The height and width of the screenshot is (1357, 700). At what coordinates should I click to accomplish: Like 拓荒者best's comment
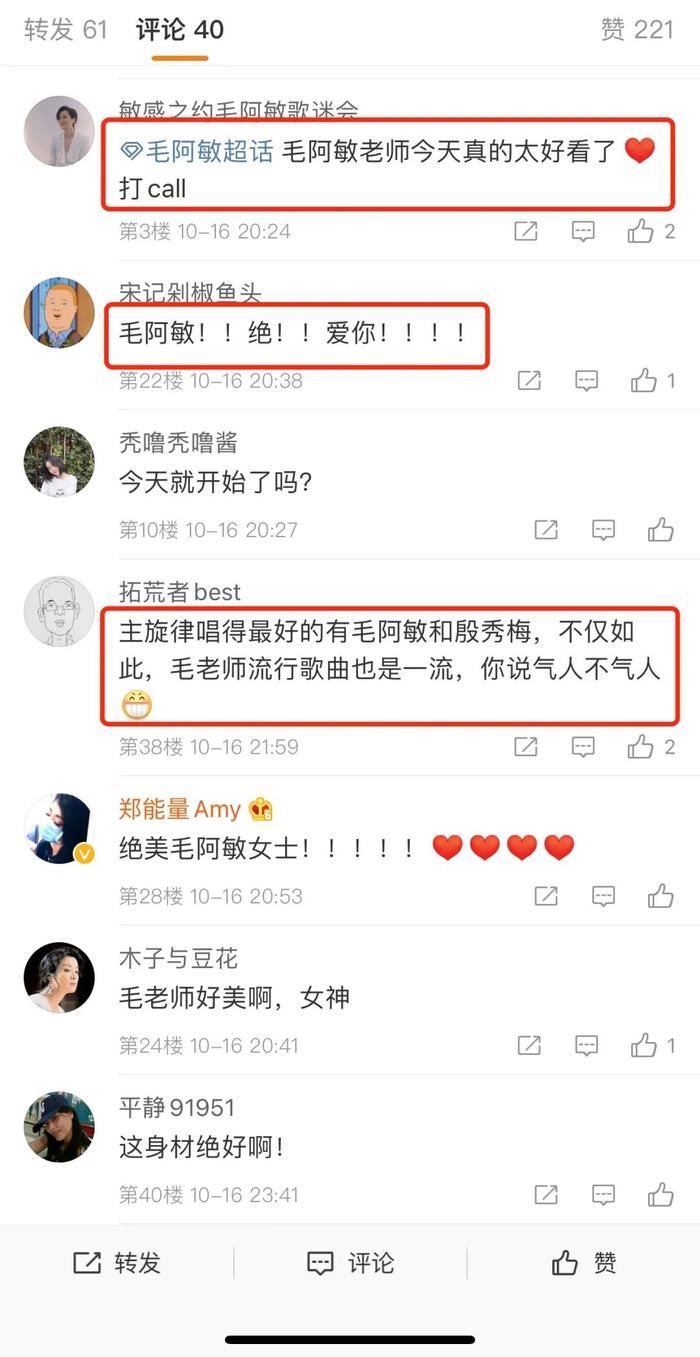pos(641,747)
